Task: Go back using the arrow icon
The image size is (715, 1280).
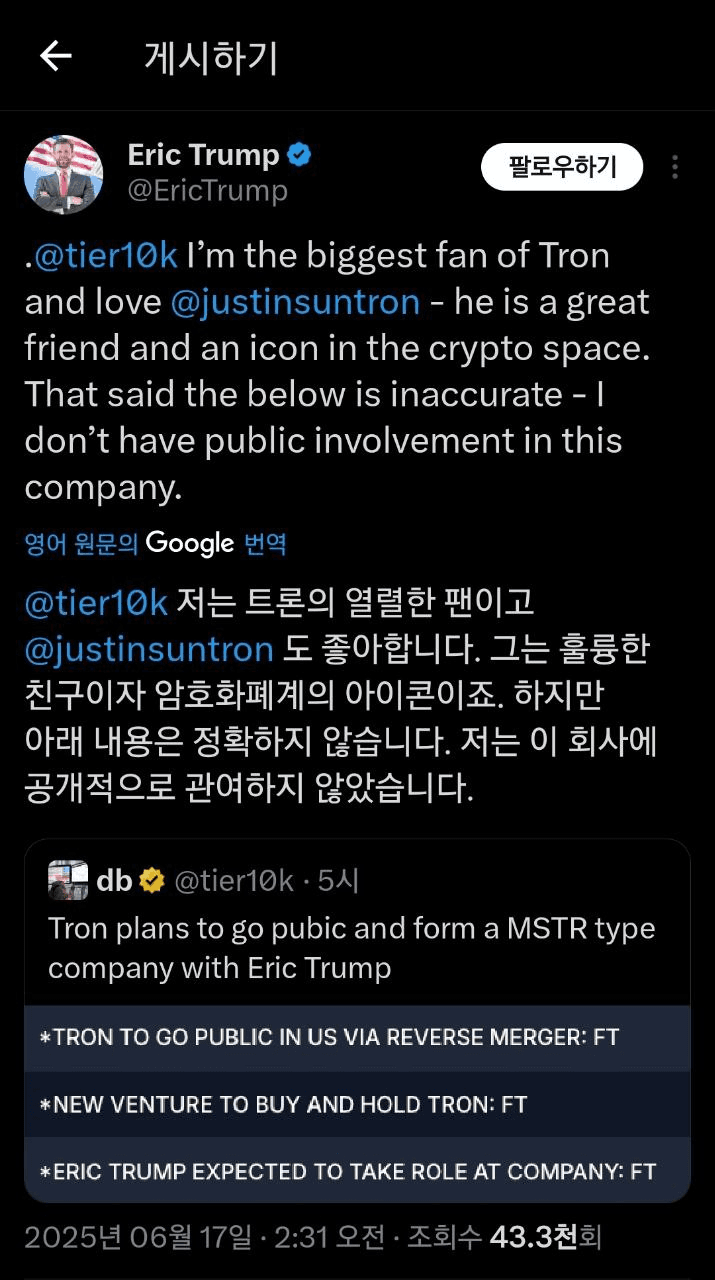Action: (x=56, y=57)
